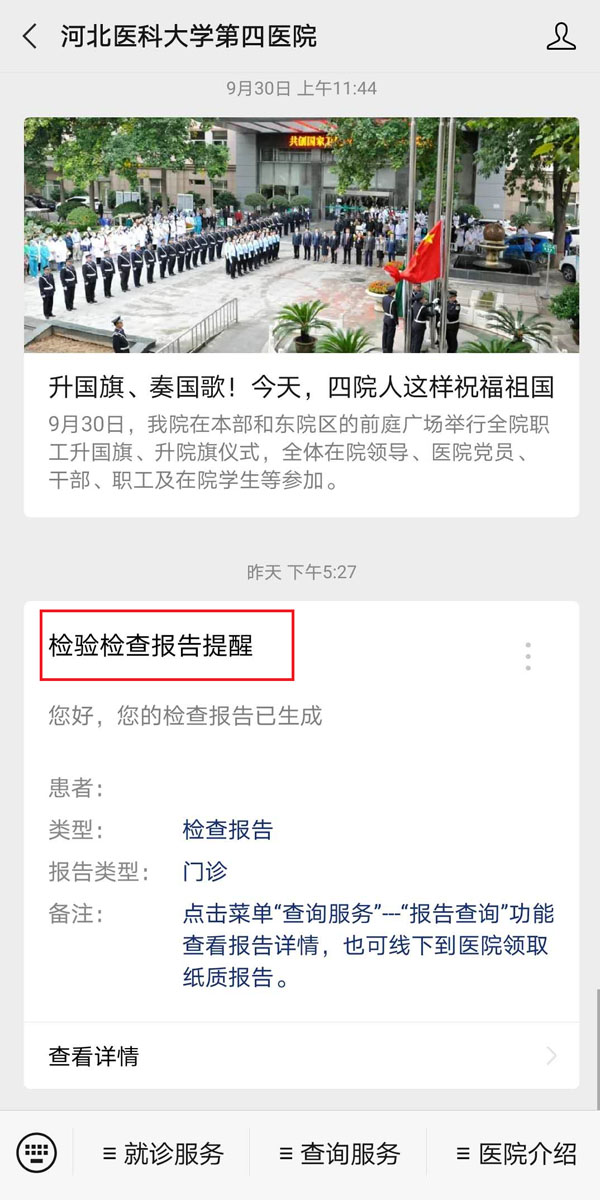Open the 医院介绍 menu
The height and width of the screenshot is (1200, 600).
click(515, 1153)
